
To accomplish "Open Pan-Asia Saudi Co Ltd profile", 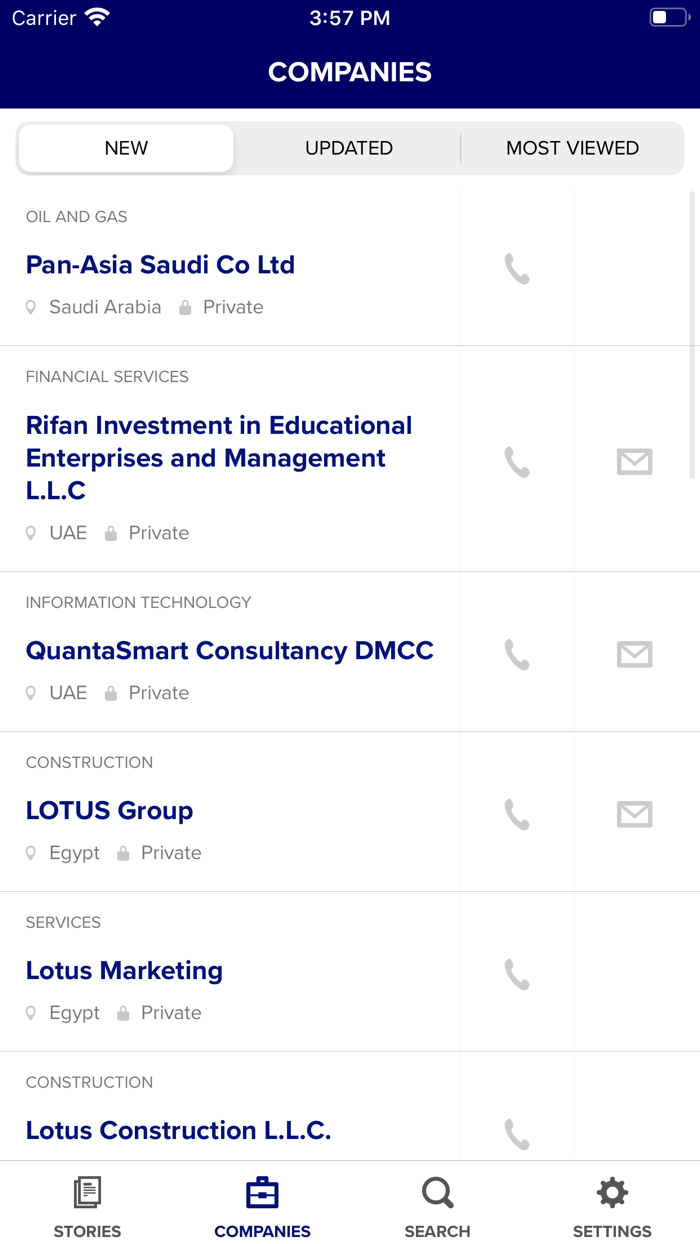I will coord(160,265).
